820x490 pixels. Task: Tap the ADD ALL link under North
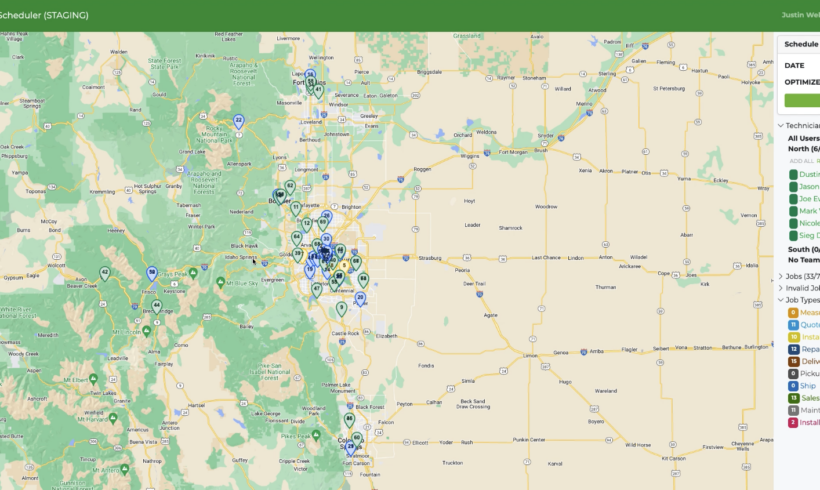(x=803, y=160)
